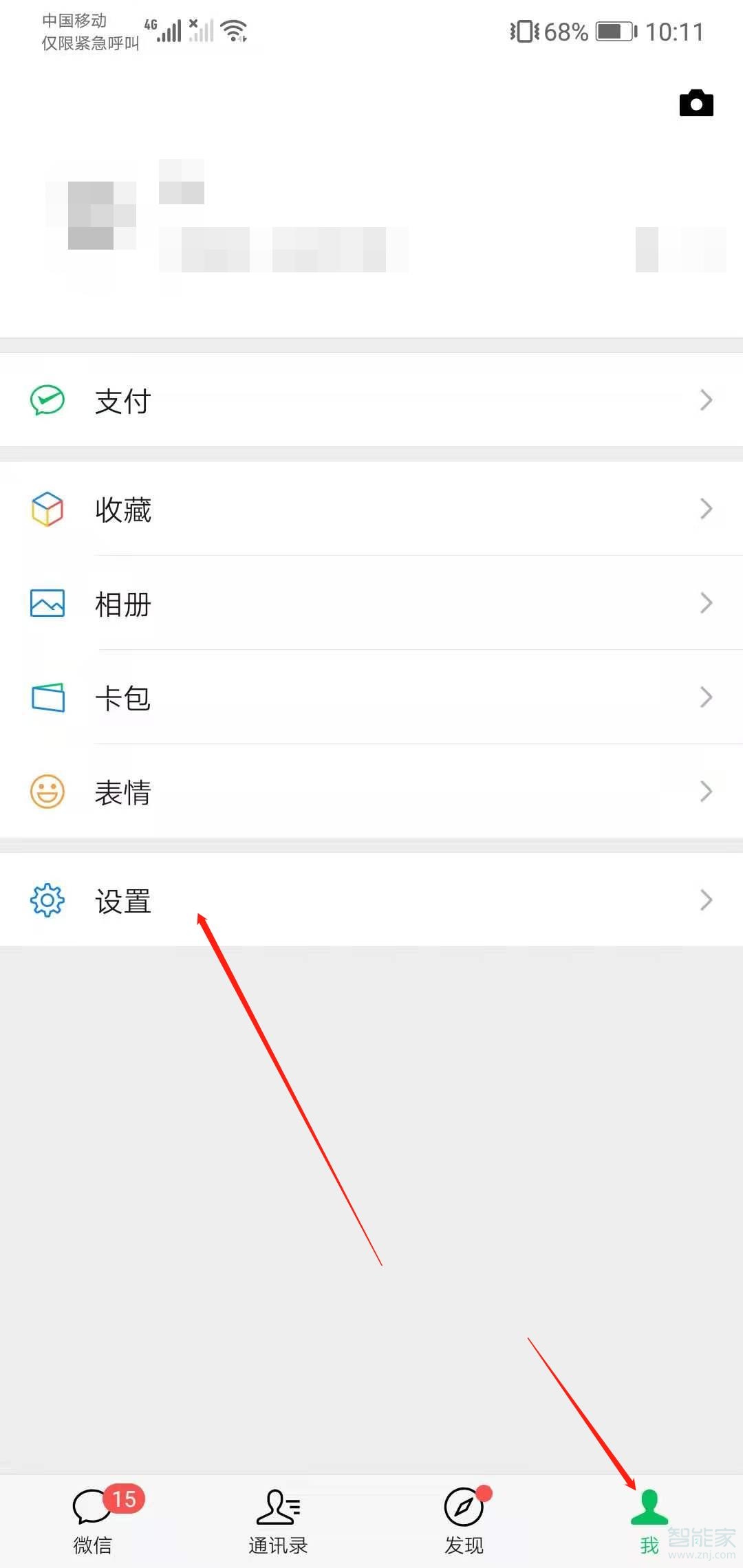Switch to the Me (我) tab
The width and height of the screenshot is (743, 1568).
pyautogui.click(x=650, y=1510)
